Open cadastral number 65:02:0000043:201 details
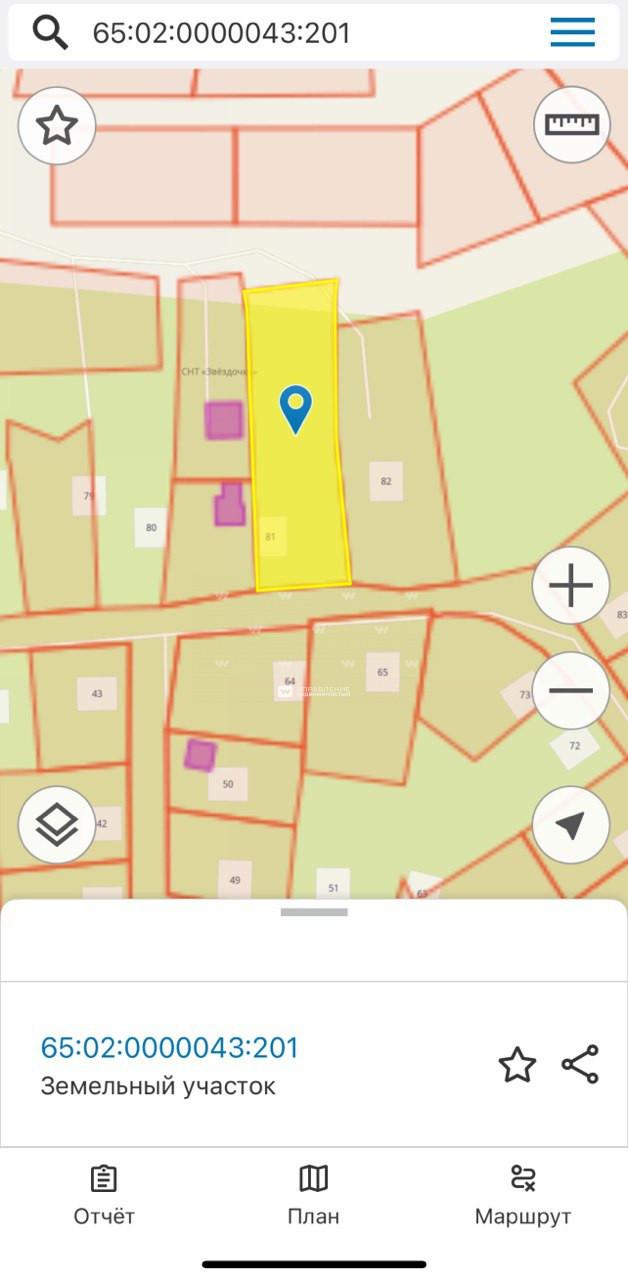The width and height of the screenshot is (628, 1280). pyautogui.click(x=169, y=1047)
